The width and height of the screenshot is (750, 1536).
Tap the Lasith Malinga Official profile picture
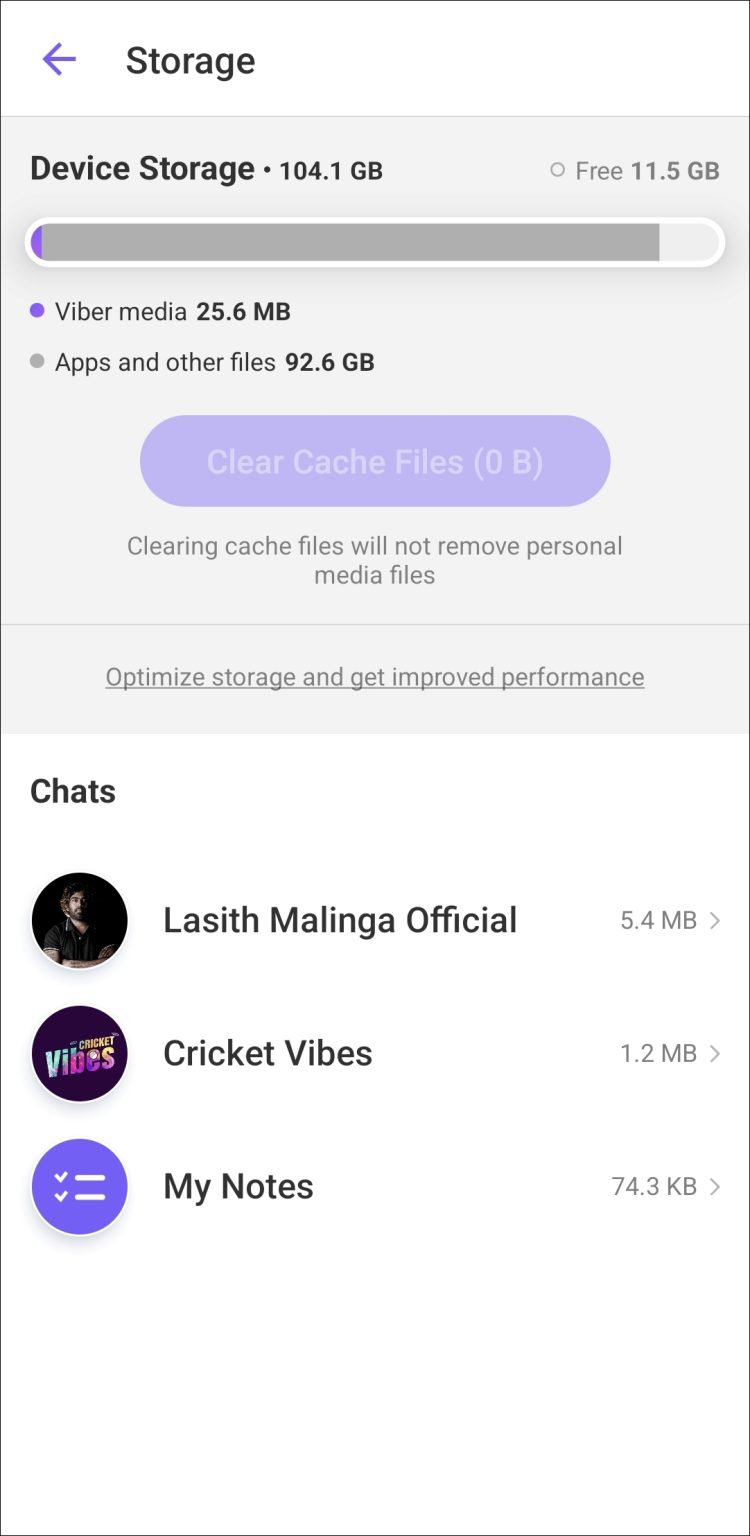pyautogui.click(x=80, y=920)
